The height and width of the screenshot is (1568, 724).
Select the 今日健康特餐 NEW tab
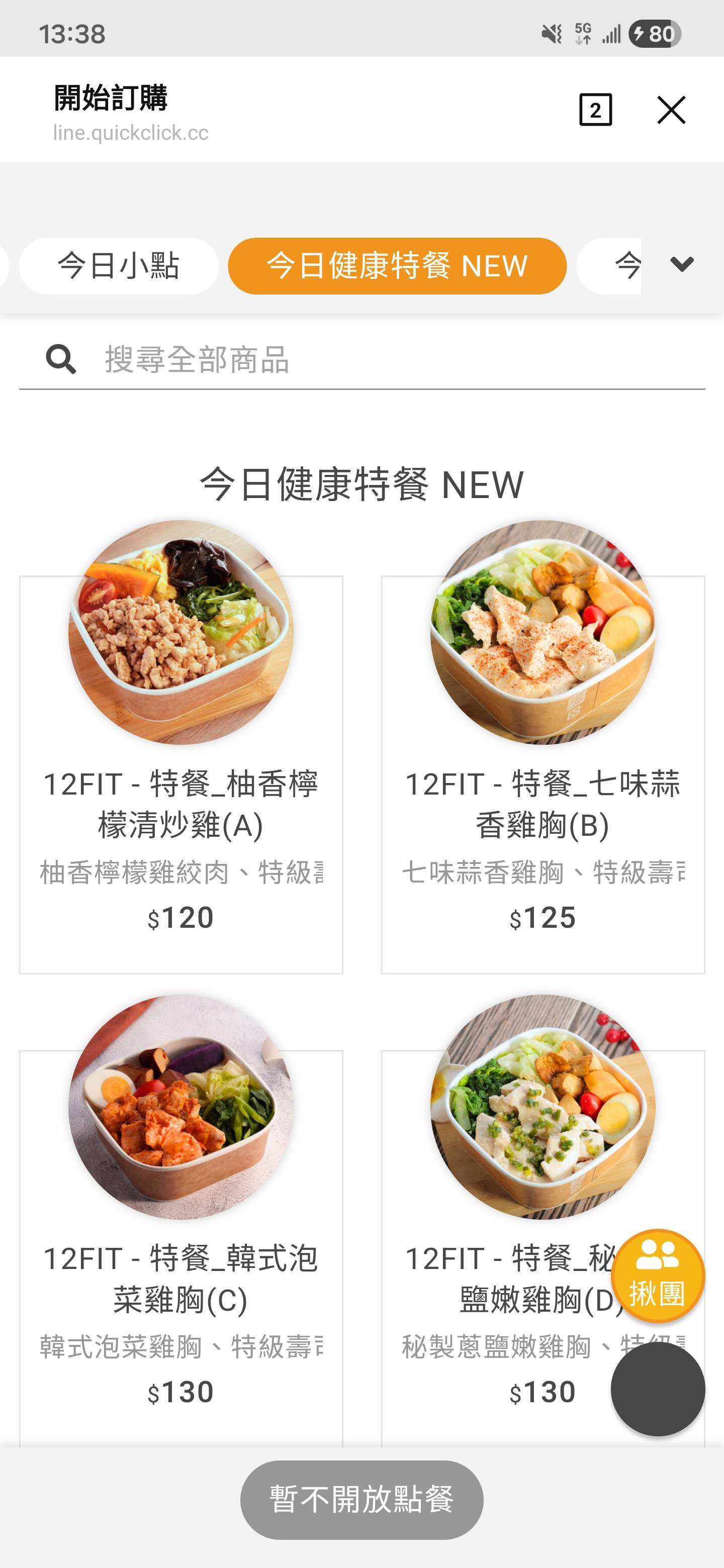(397, 266)
